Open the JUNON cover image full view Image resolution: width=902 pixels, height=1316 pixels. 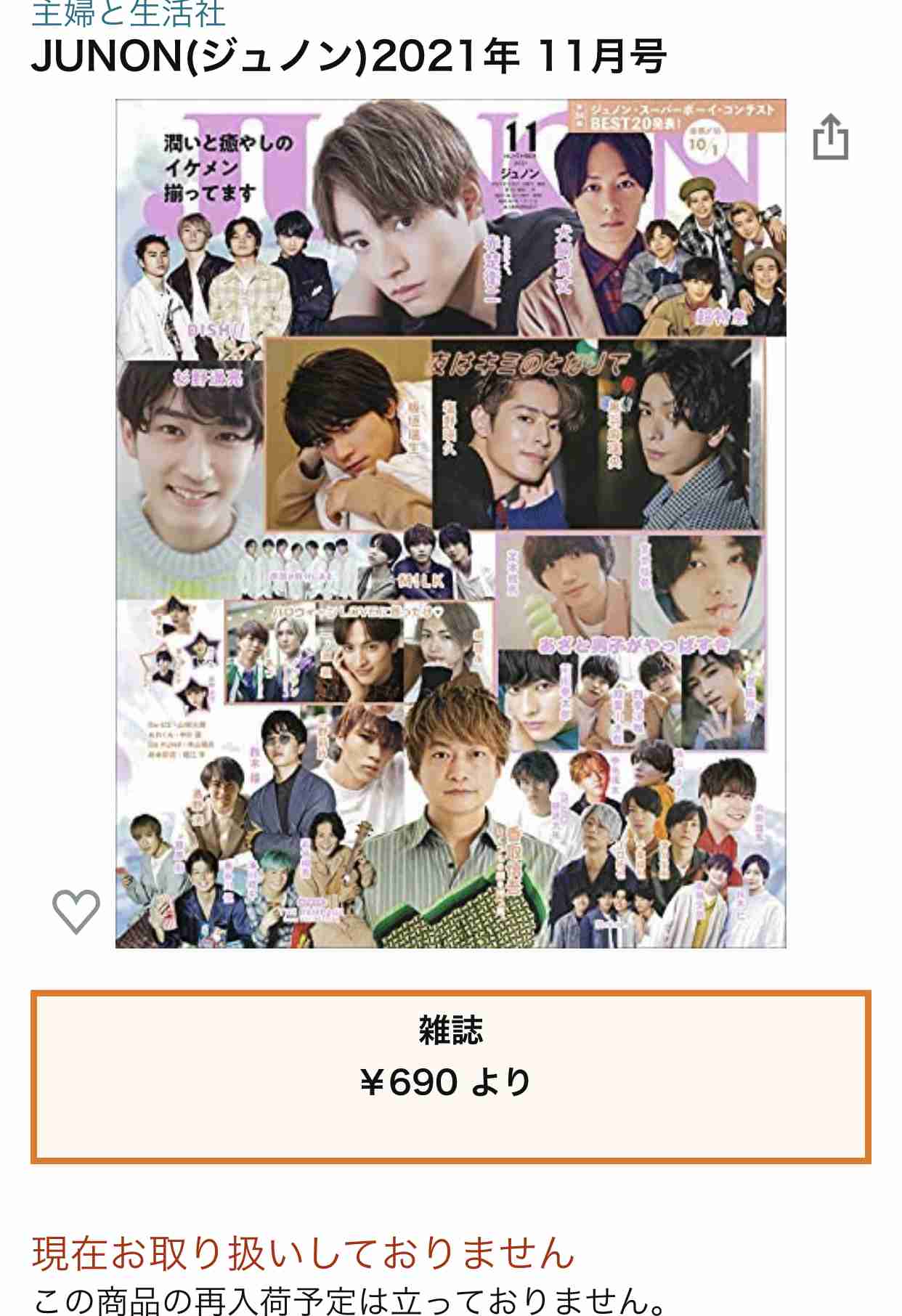pyautogui.click(x=450, y=523)
